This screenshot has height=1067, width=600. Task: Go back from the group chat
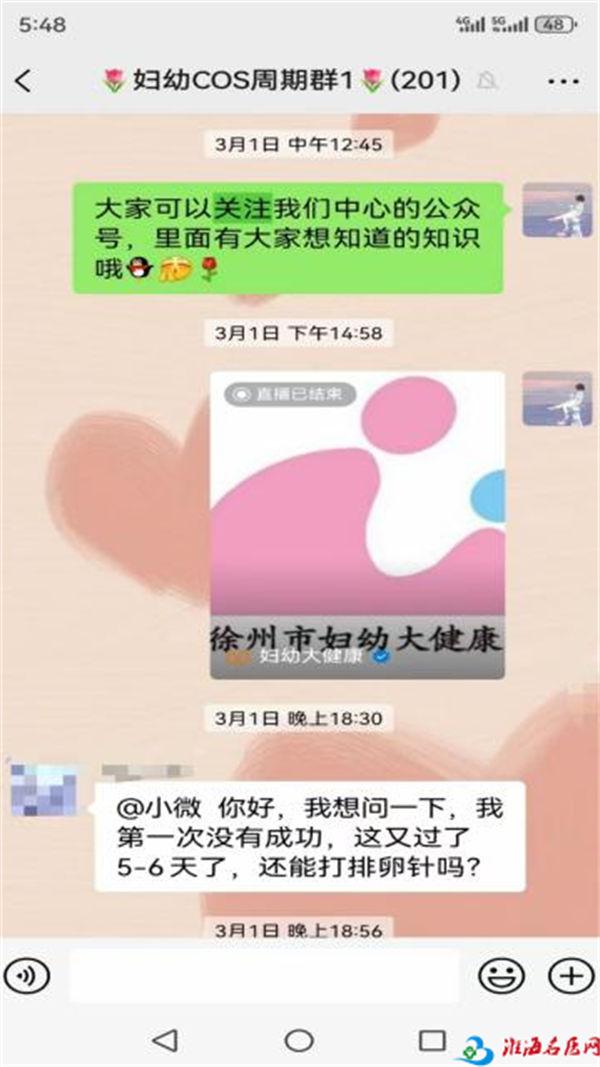[x=24, y=81]
